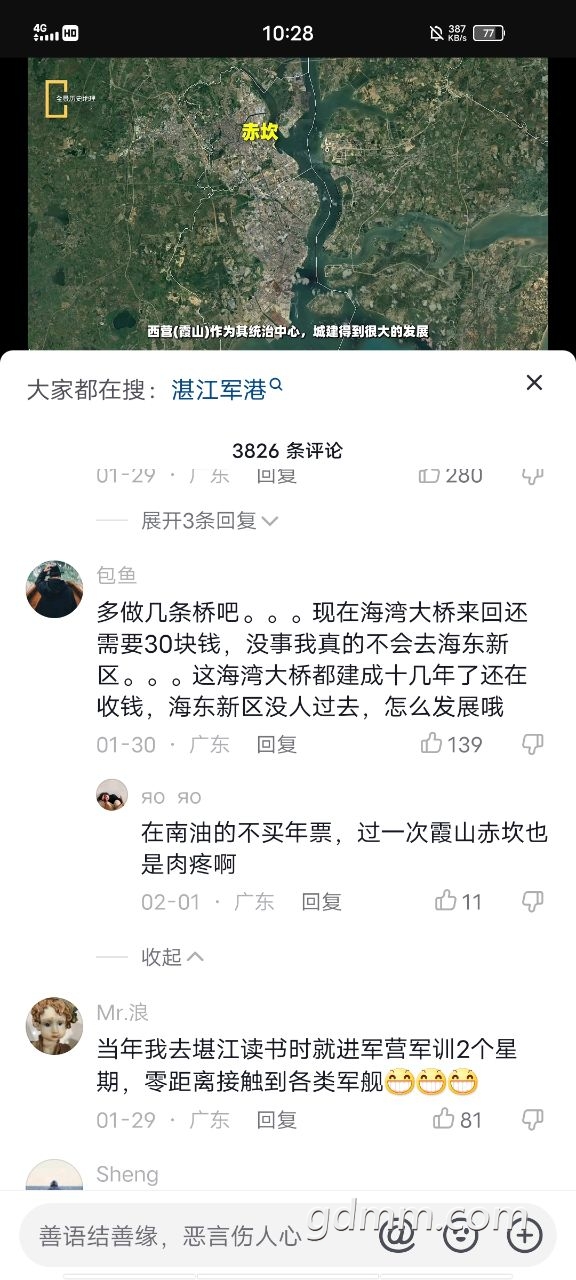The width and height of the screenshot is (576, 1280).
Task: Open the emoji picker
Action: (461, 1235)
